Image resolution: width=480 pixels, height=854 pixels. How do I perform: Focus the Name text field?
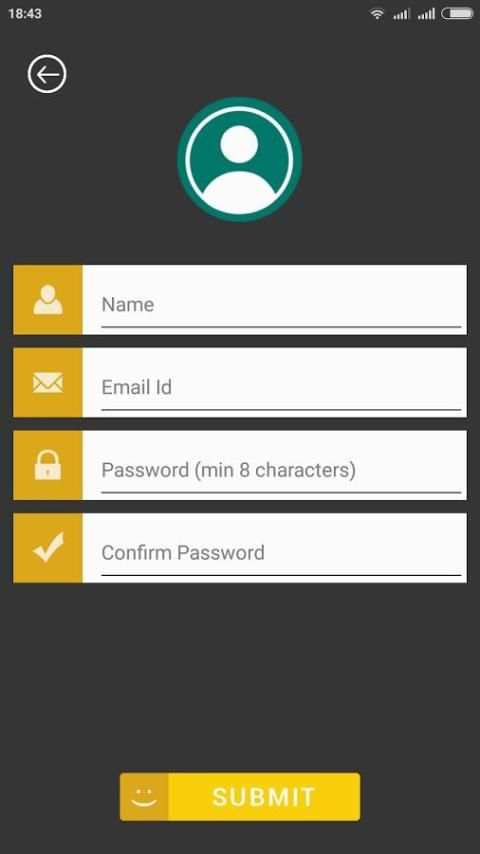pyautogui.click(x=281, y=304)
